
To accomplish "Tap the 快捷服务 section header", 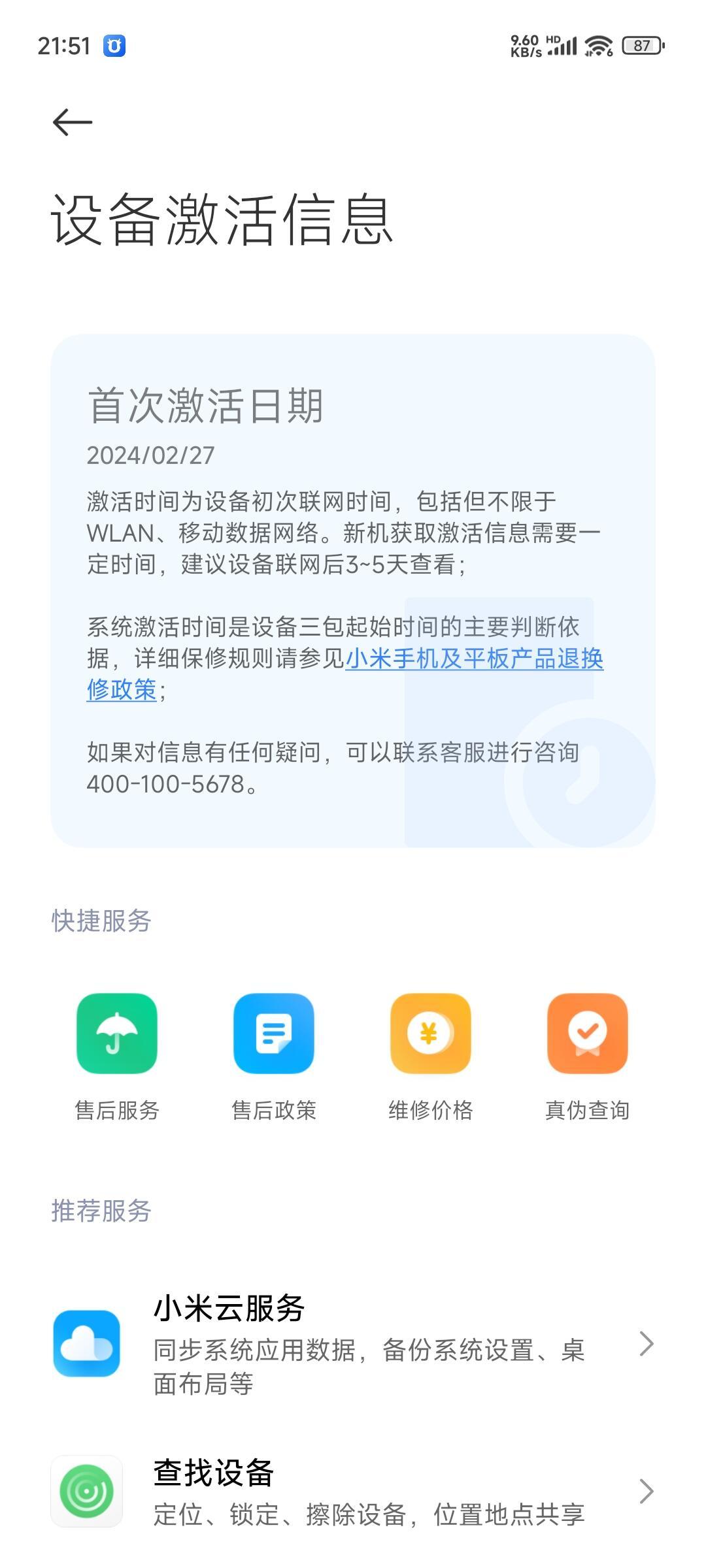I will click(x=100, y=919).
